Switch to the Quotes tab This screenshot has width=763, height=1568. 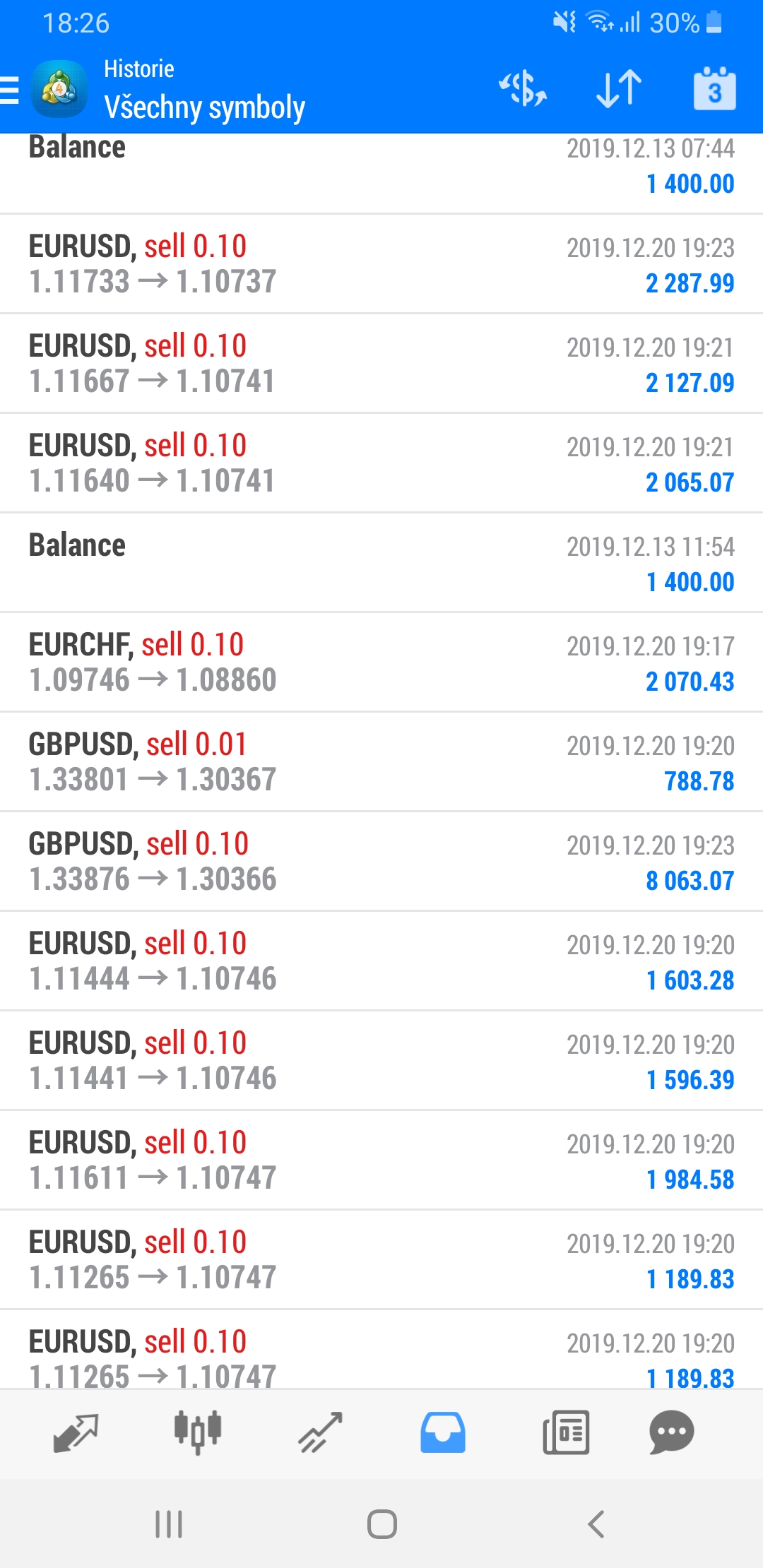pos(76,1433)
